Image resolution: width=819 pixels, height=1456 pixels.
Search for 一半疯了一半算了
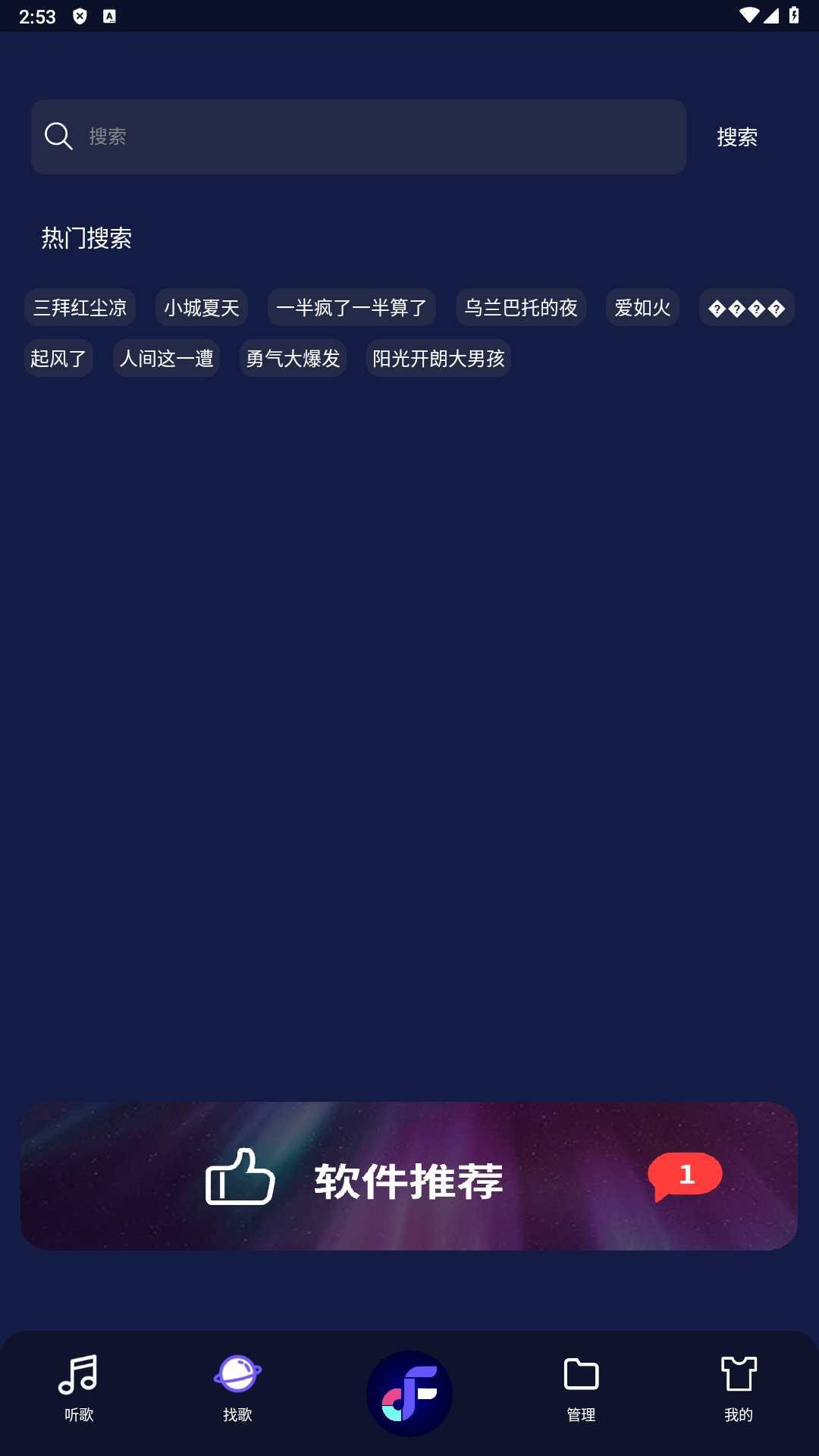pos(352,307)
